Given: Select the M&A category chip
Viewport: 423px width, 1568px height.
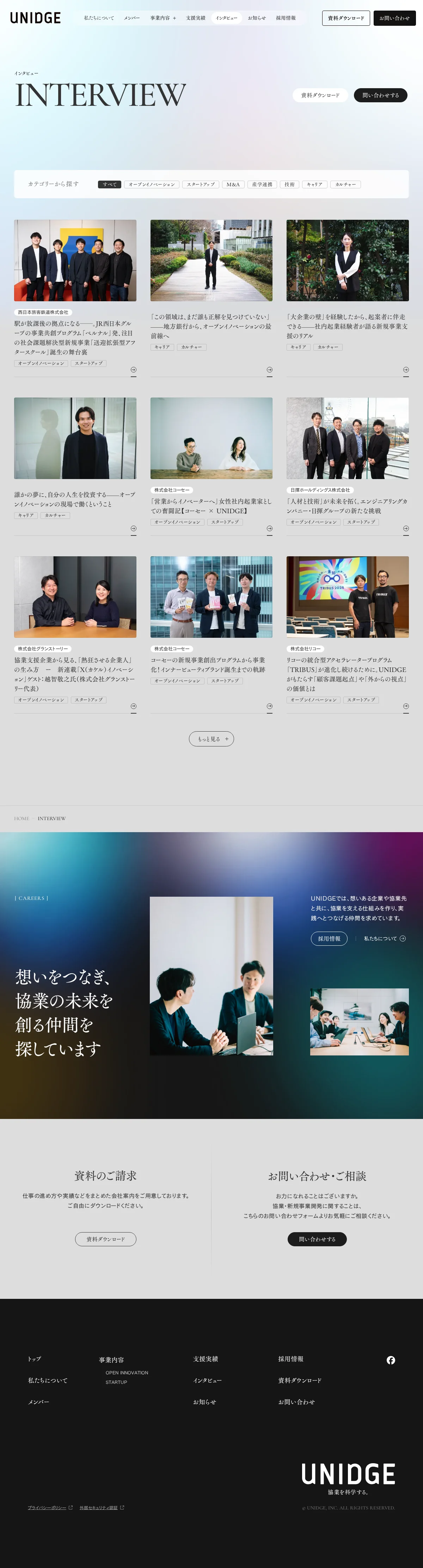Looking at the screenshot, I should click(x=233, y=184).
